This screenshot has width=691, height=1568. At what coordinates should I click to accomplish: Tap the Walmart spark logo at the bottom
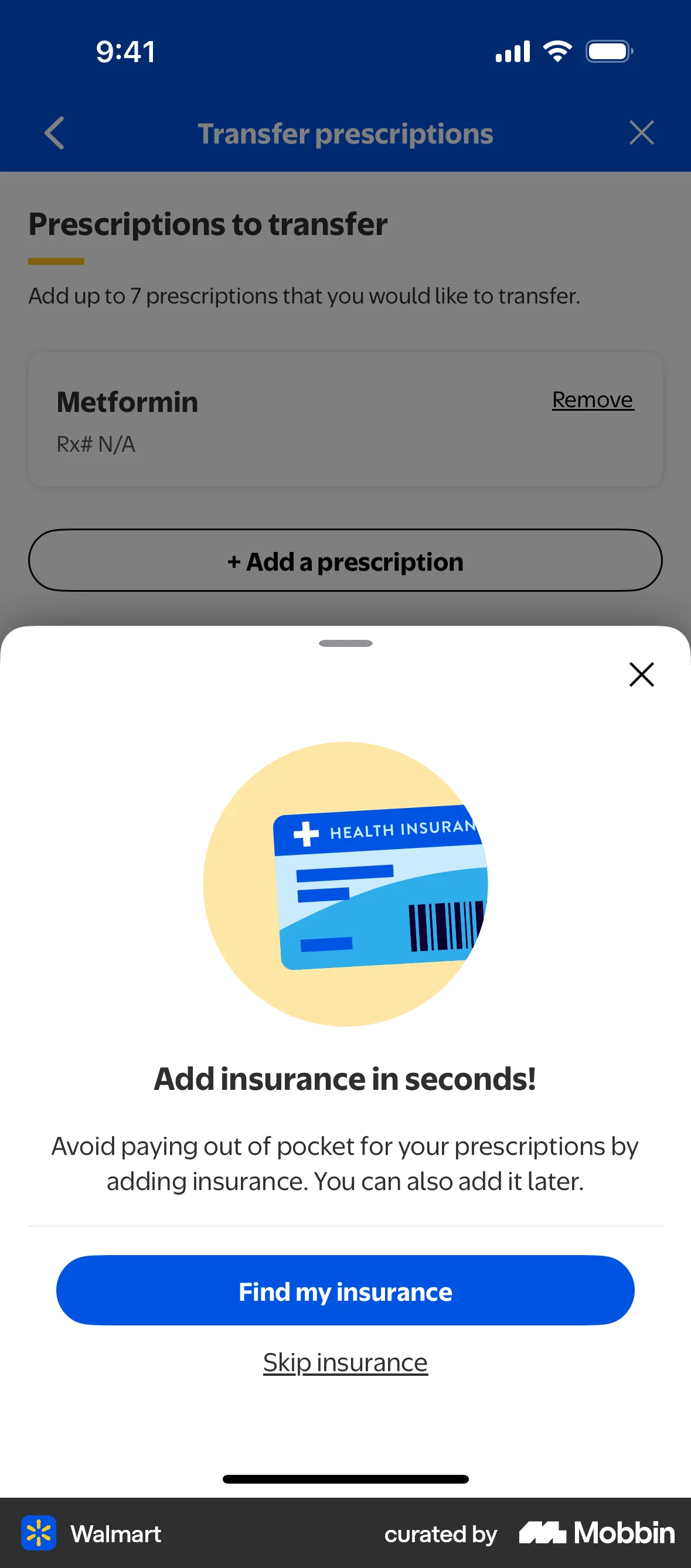[39, 1533]
